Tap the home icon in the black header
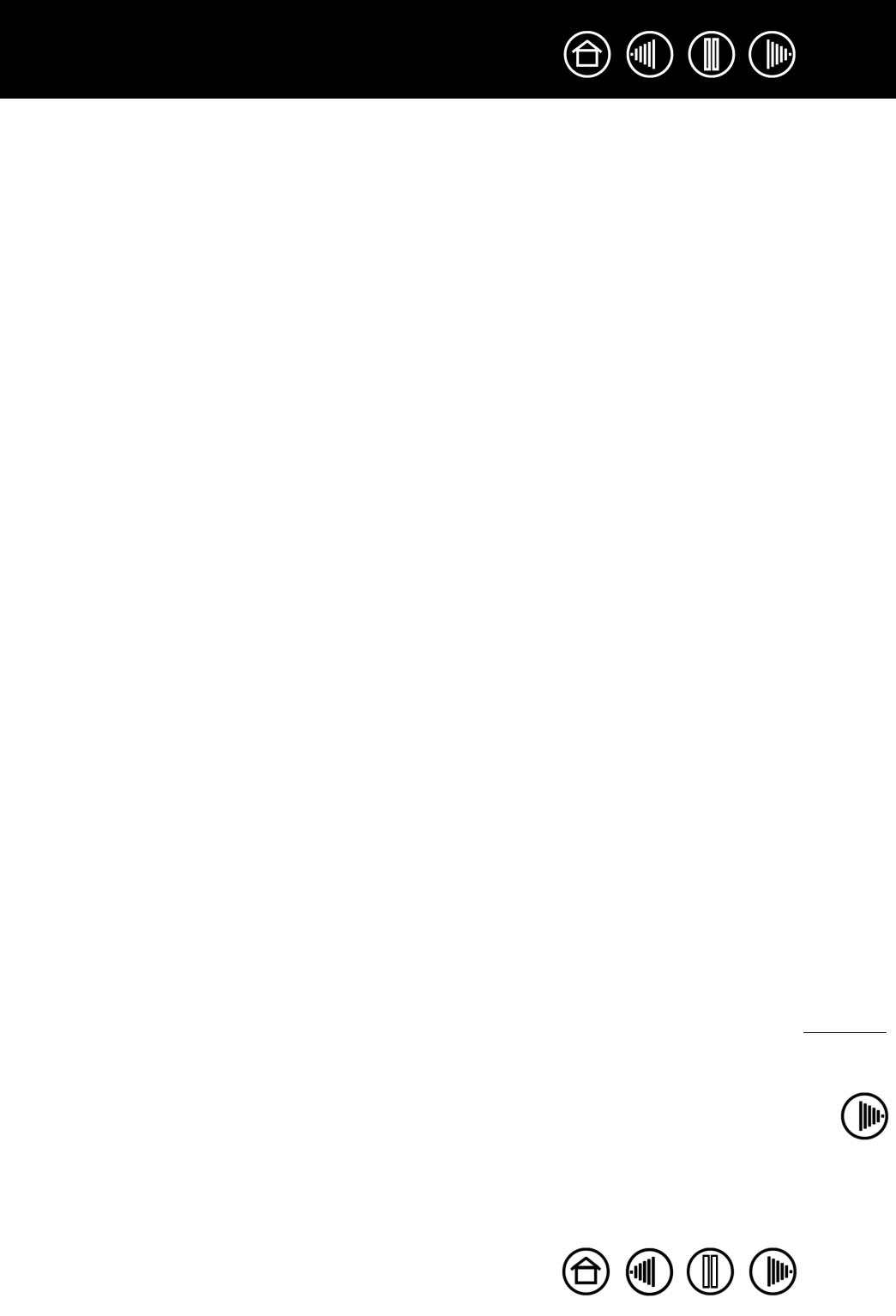The width and height of the screenshot is (896, 1316). coord(587,56)
